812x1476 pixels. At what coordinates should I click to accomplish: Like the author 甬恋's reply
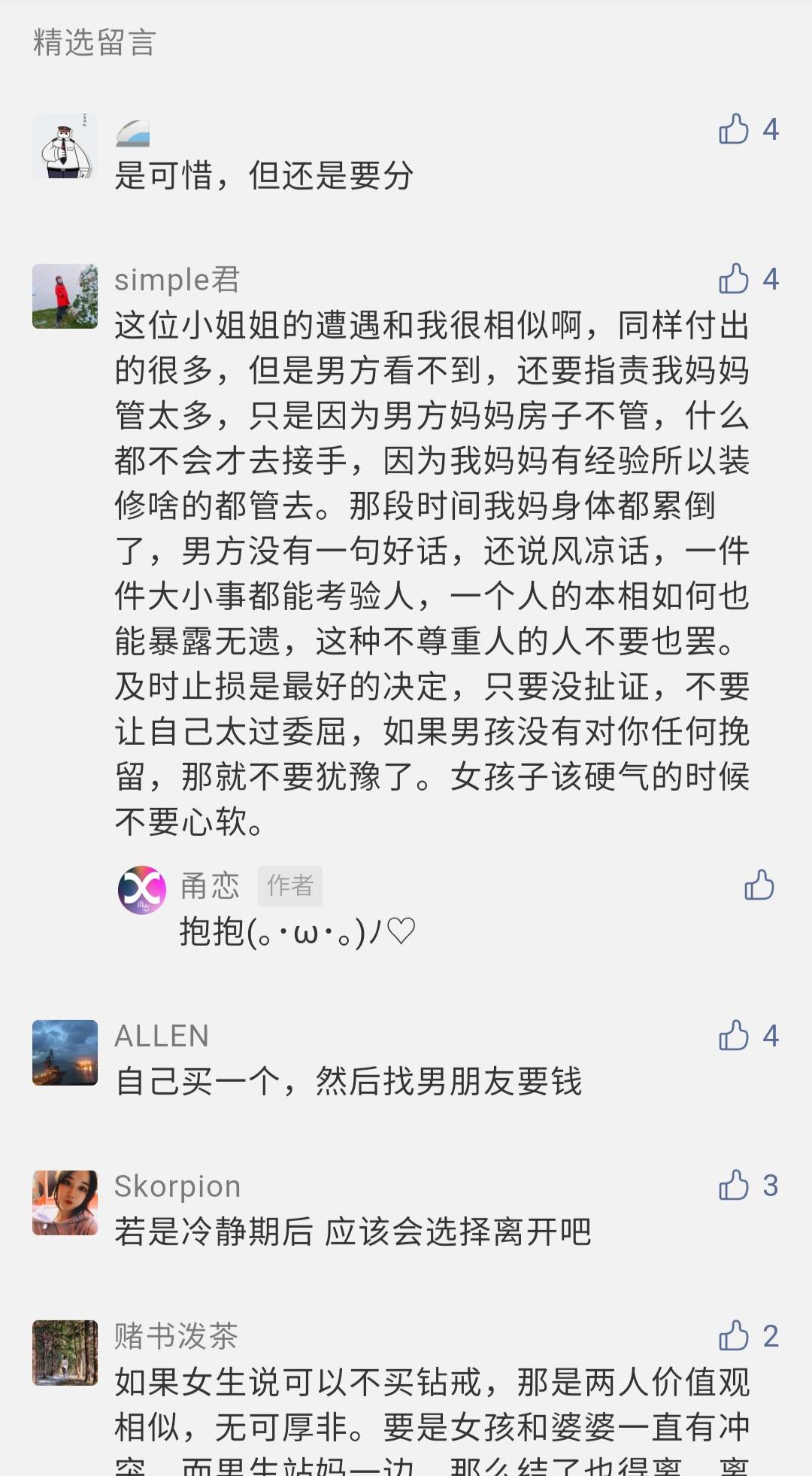click(x=759, y=885)
